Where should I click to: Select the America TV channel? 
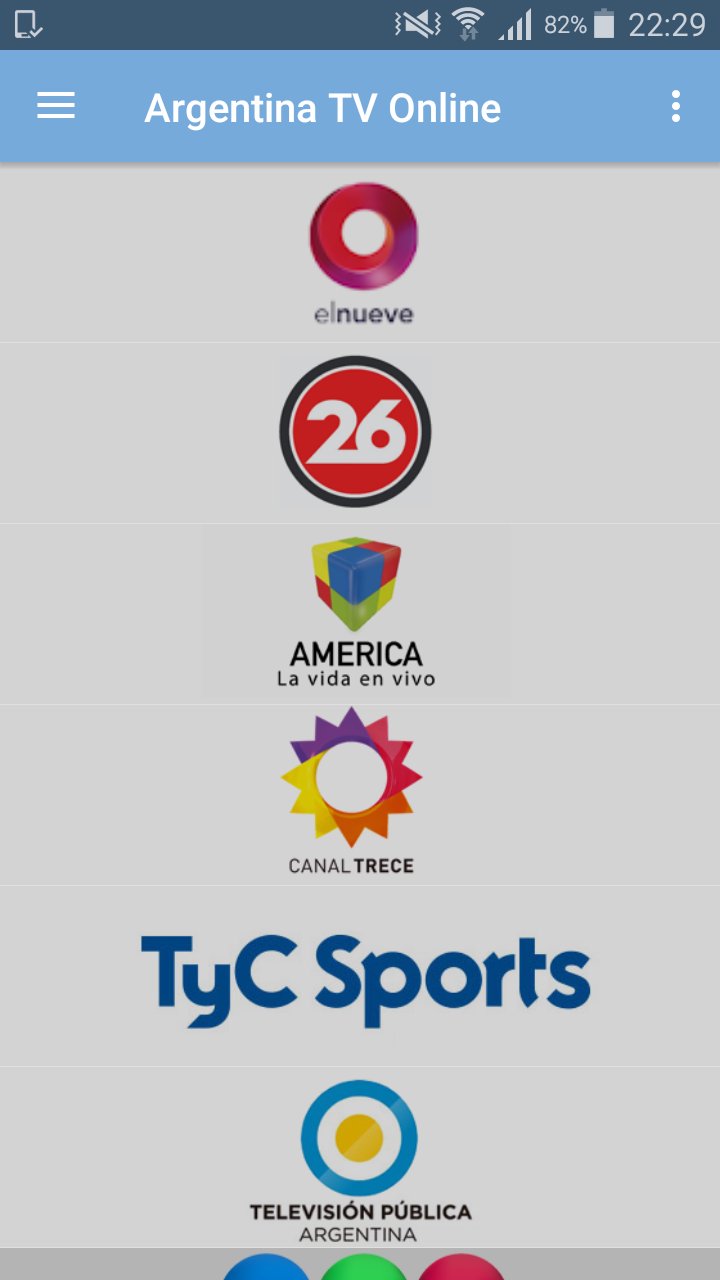tap(357, 613)
